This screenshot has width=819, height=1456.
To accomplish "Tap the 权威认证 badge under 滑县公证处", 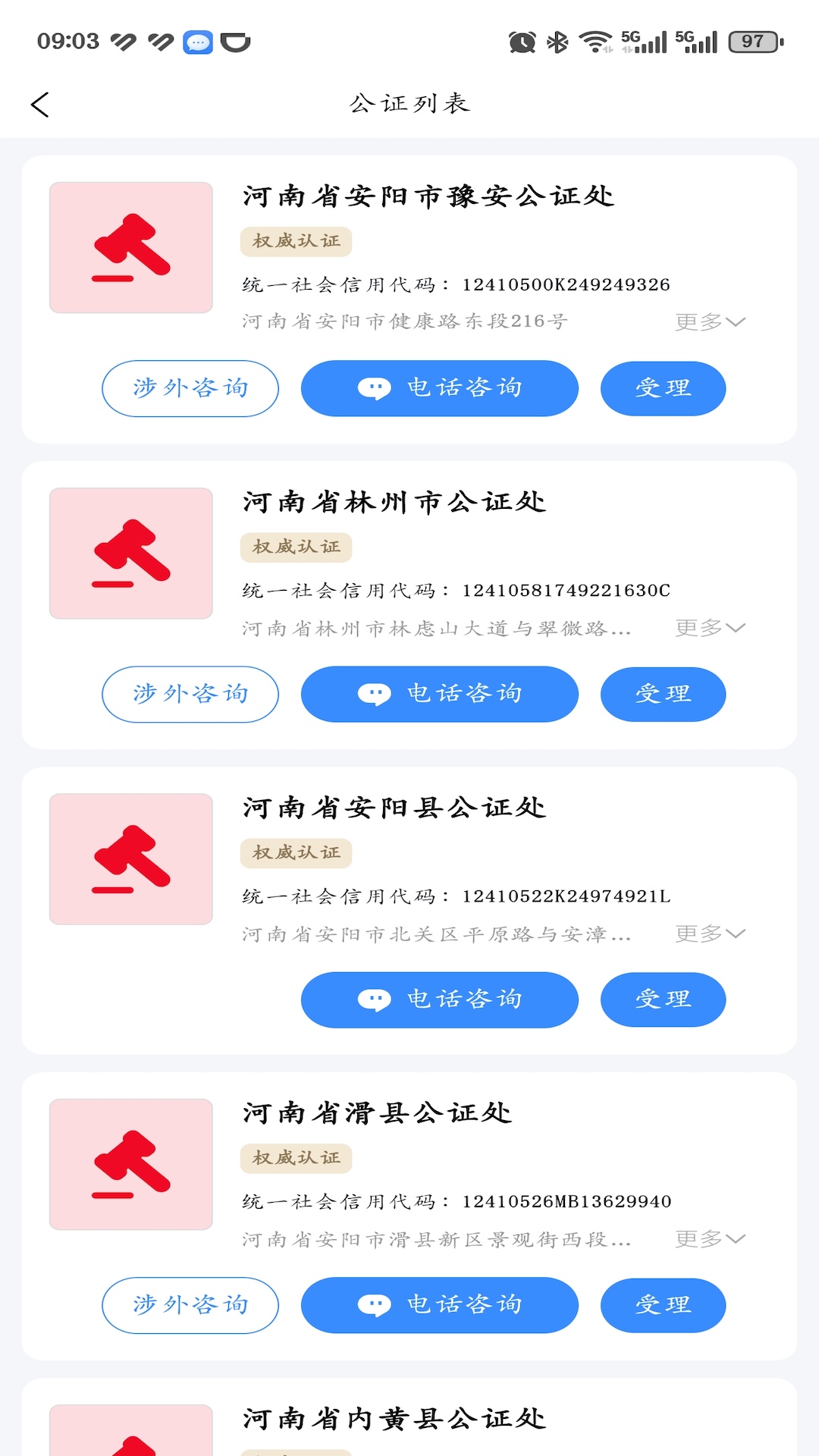I will pos(295,1158).
